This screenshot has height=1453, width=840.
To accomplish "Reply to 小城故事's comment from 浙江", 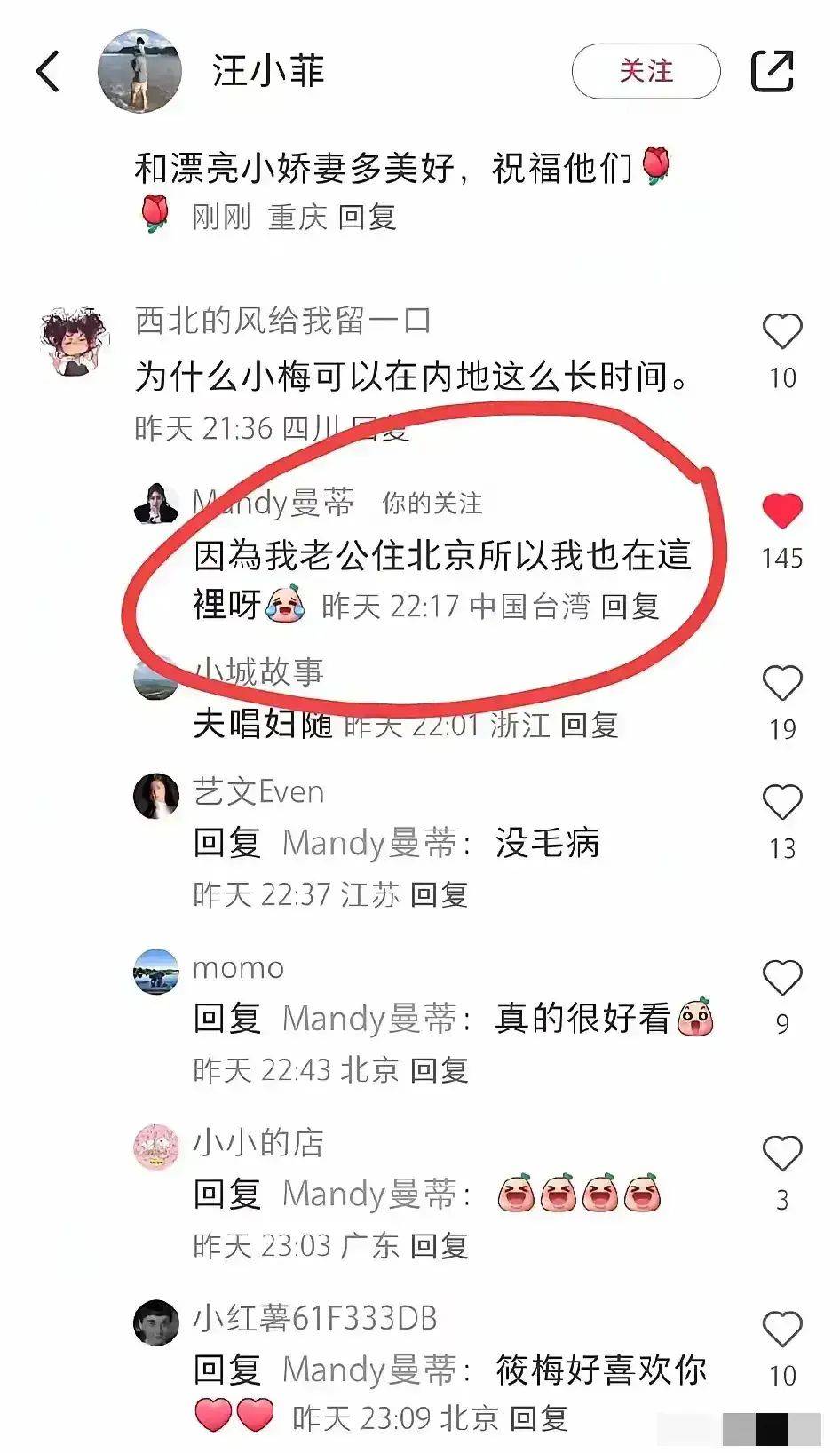I will pyautogui.click(x=590, y=725).
